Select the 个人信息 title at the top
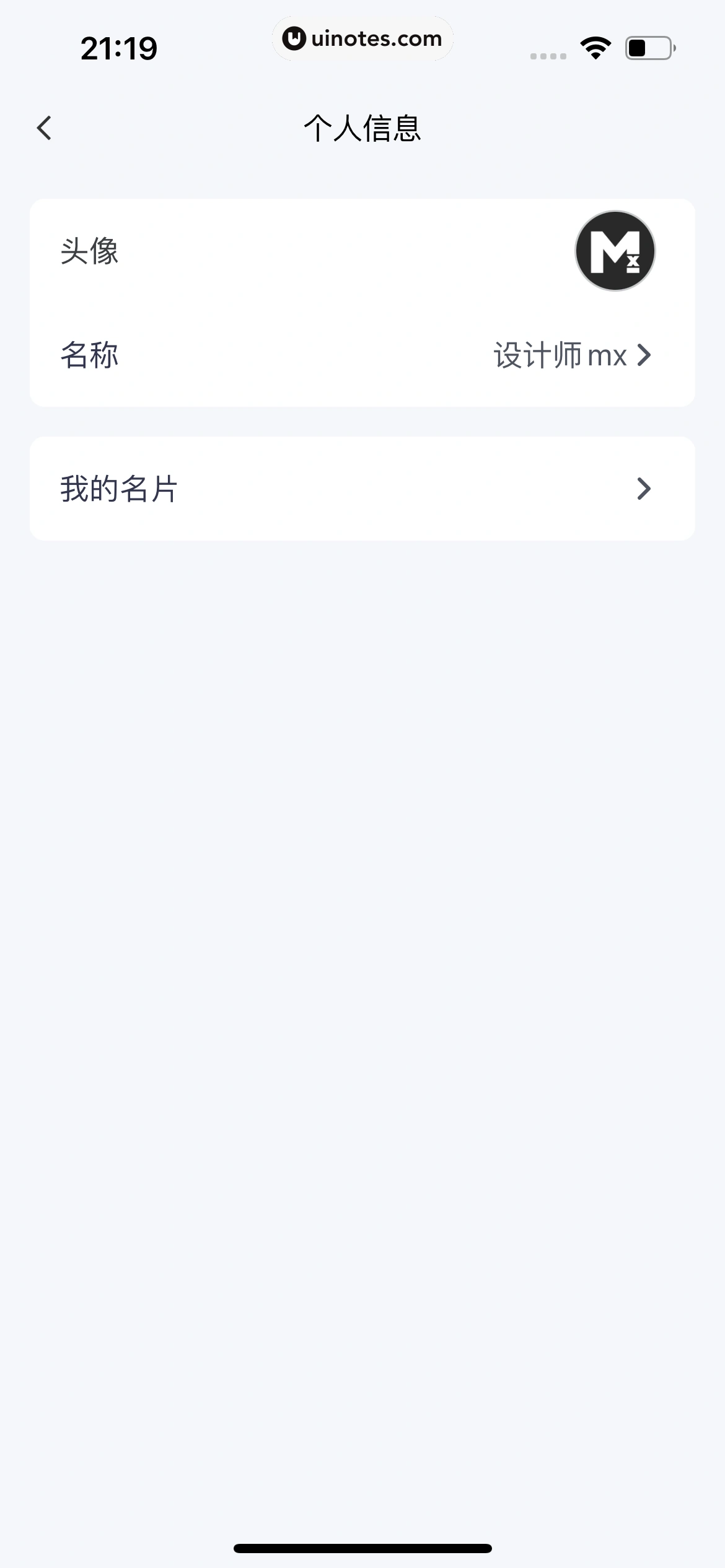 (x=362, y=128)
